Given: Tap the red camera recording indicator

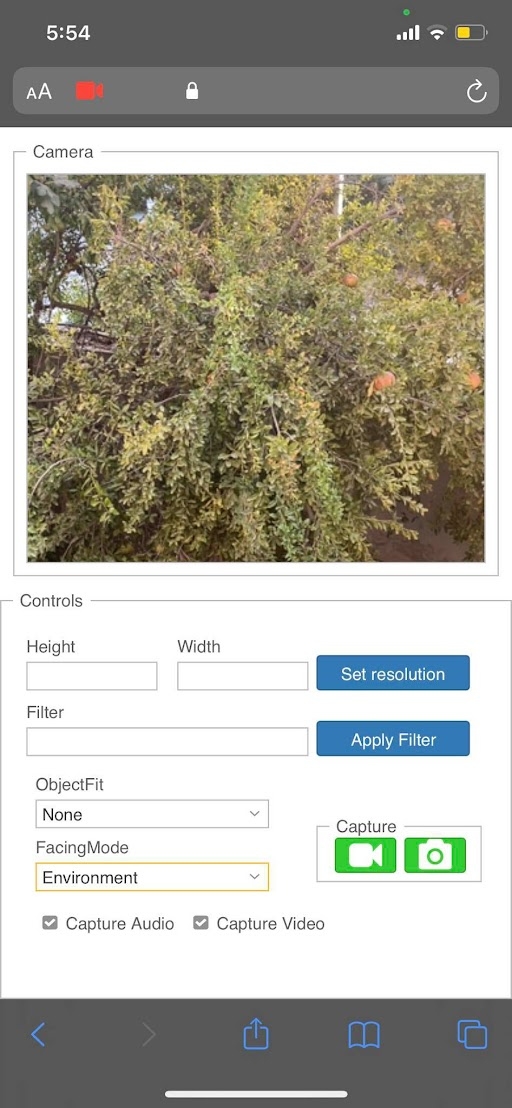Looking at the screenshot, I should tap(90, 91).
